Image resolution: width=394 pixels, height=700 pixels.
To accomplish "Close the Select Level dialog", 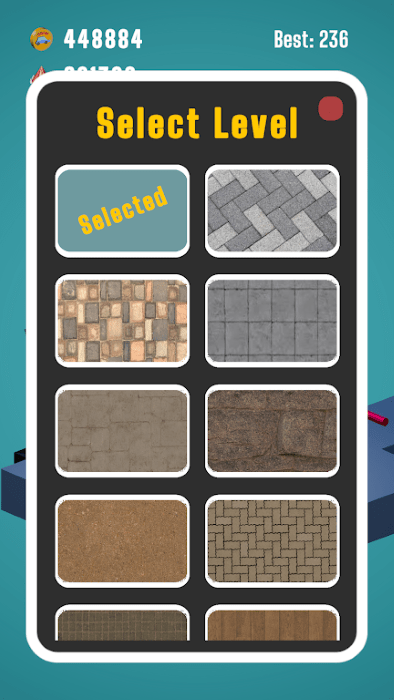I will click(x=331, y=108).
